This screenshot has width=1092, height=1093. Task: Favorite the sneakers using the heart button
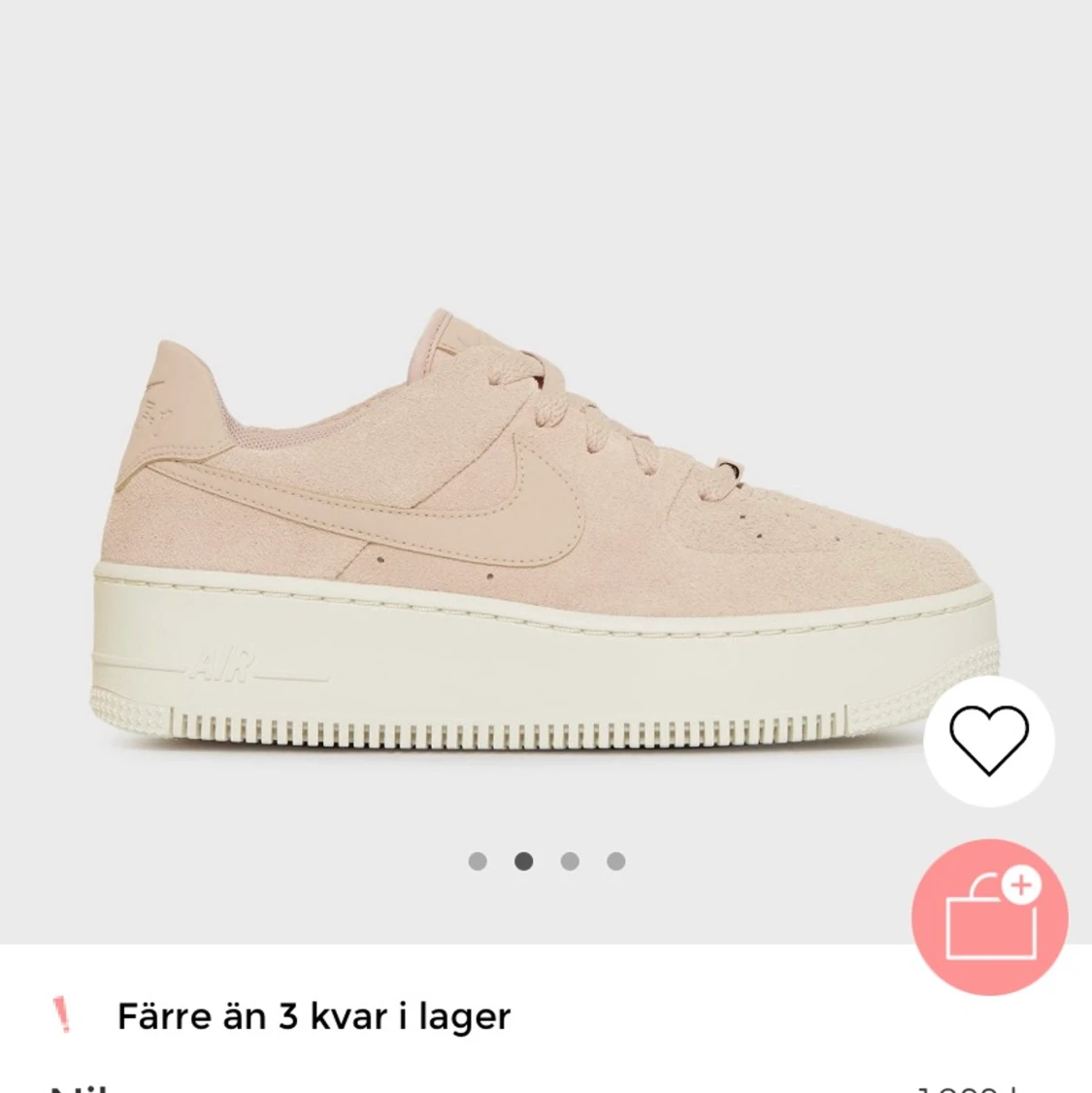pyautogui.click(x=989, y=741)
